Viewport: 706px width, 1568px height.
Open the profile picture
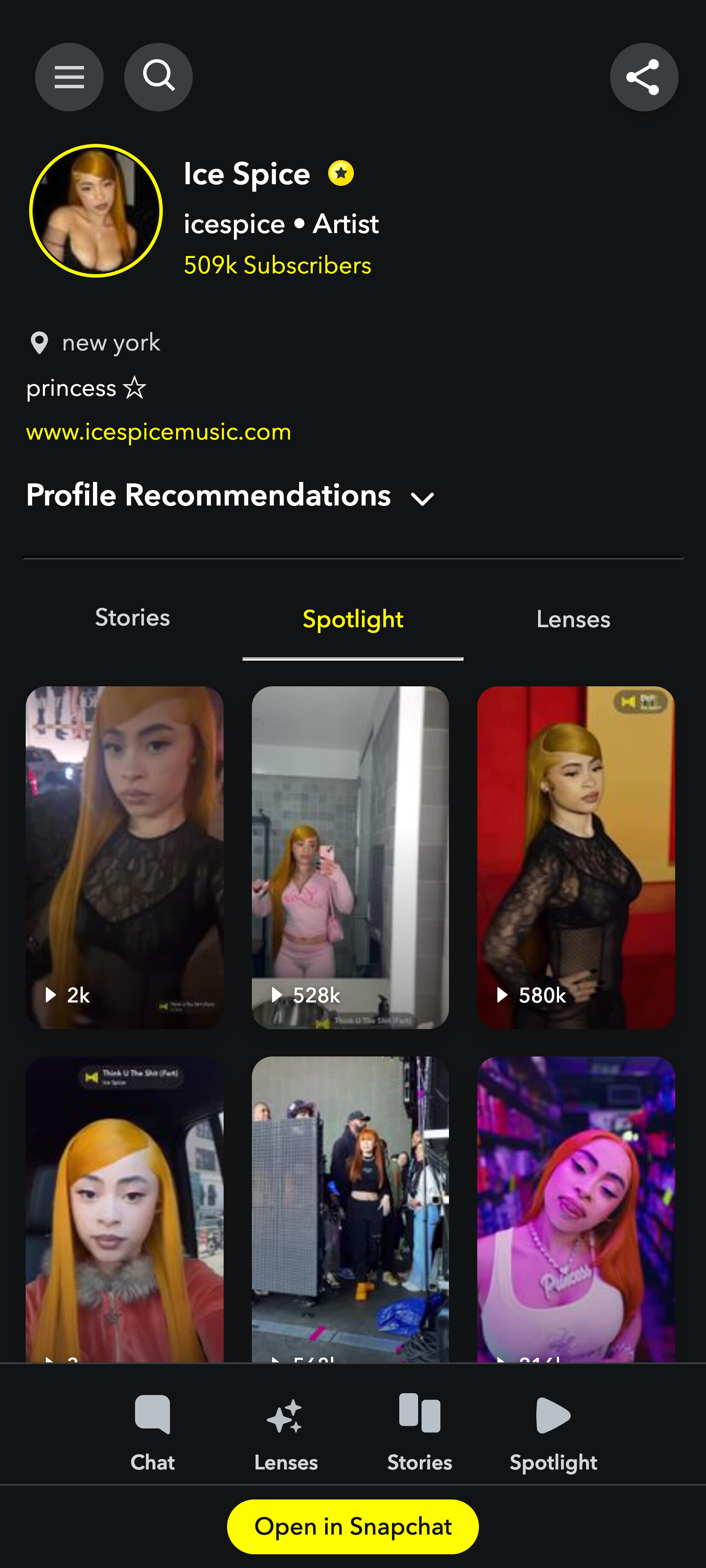(96, 211)
